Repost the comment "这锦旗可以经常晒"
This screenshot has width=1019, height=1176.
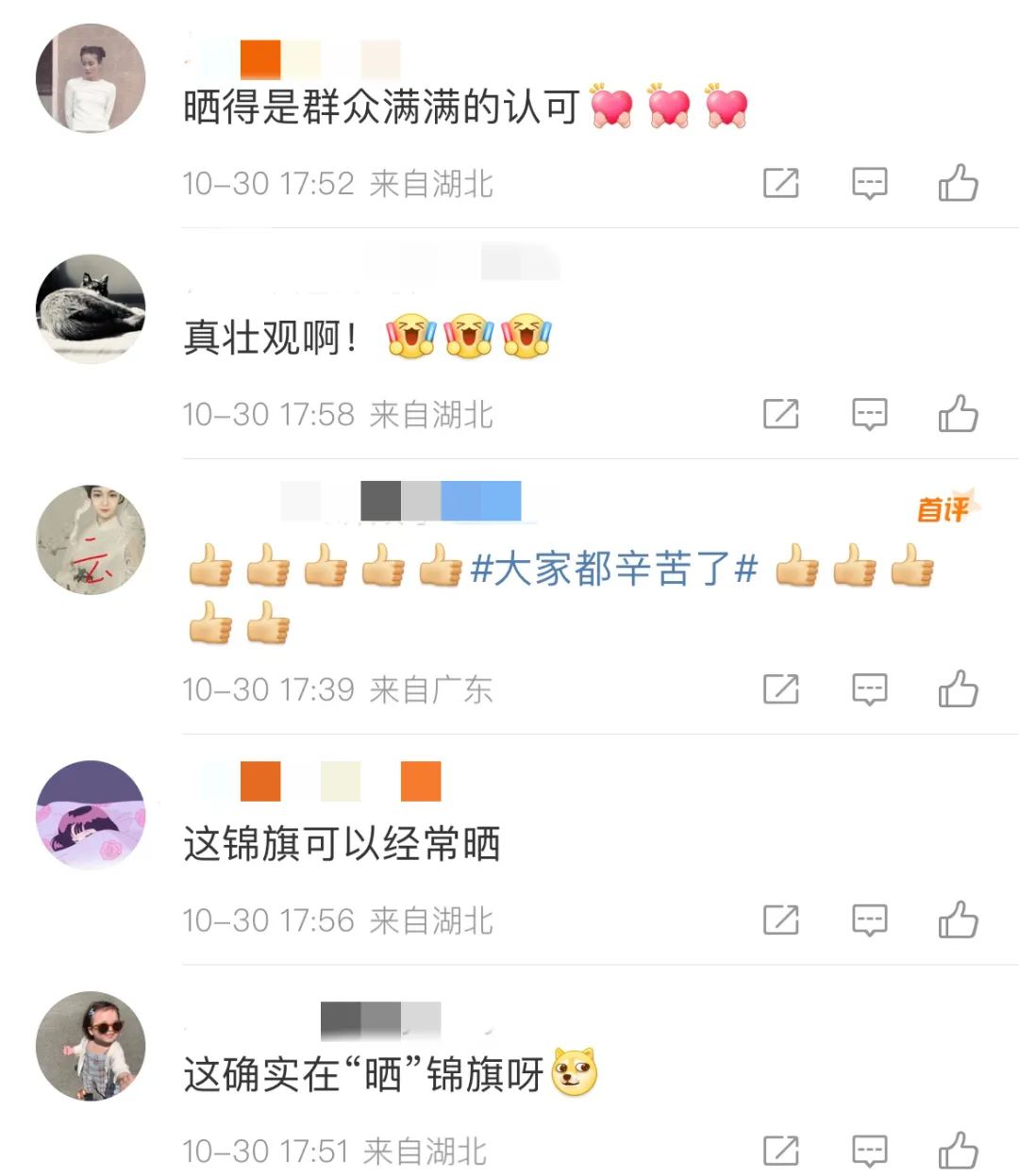780,919
